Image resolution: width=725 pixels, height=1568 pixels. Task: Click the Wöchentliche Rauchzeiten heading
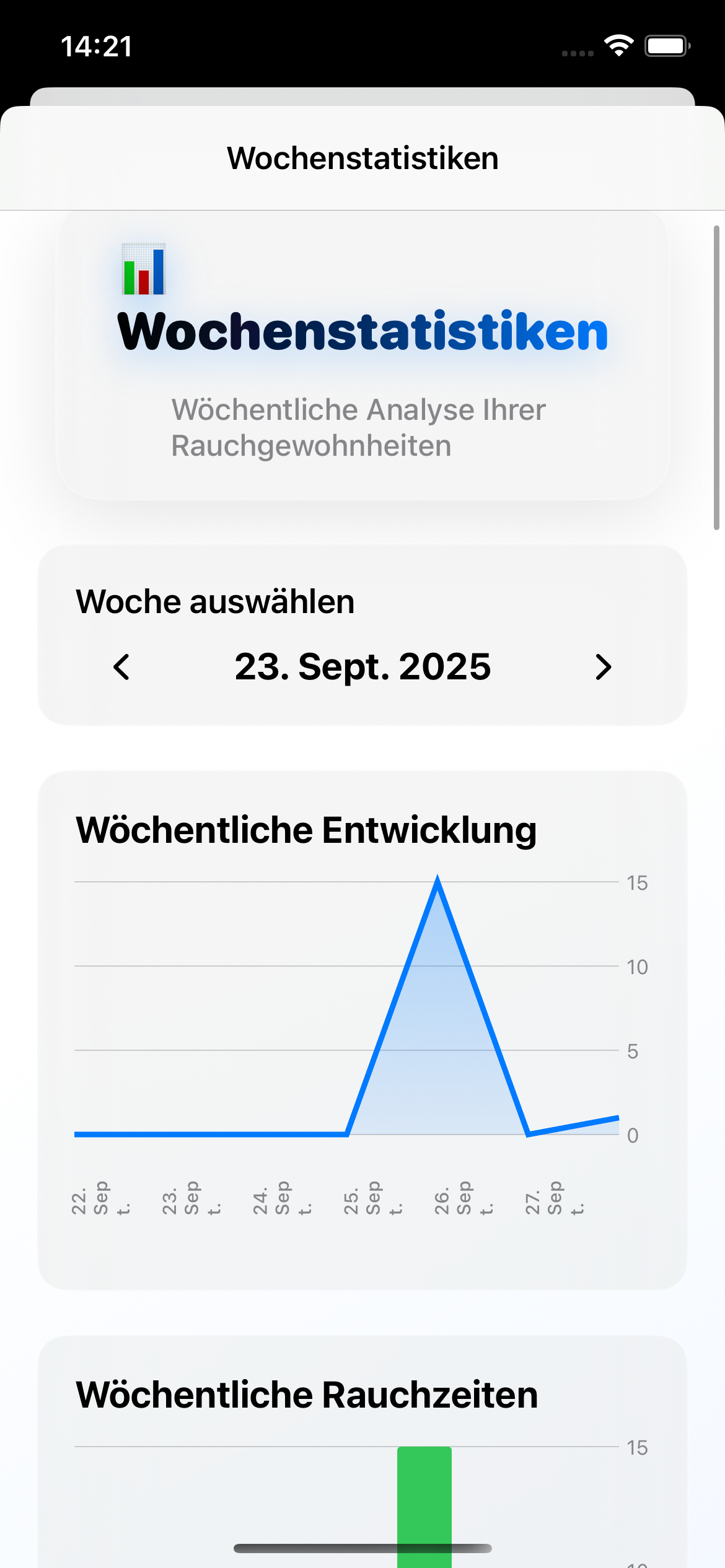point(307,1396)
